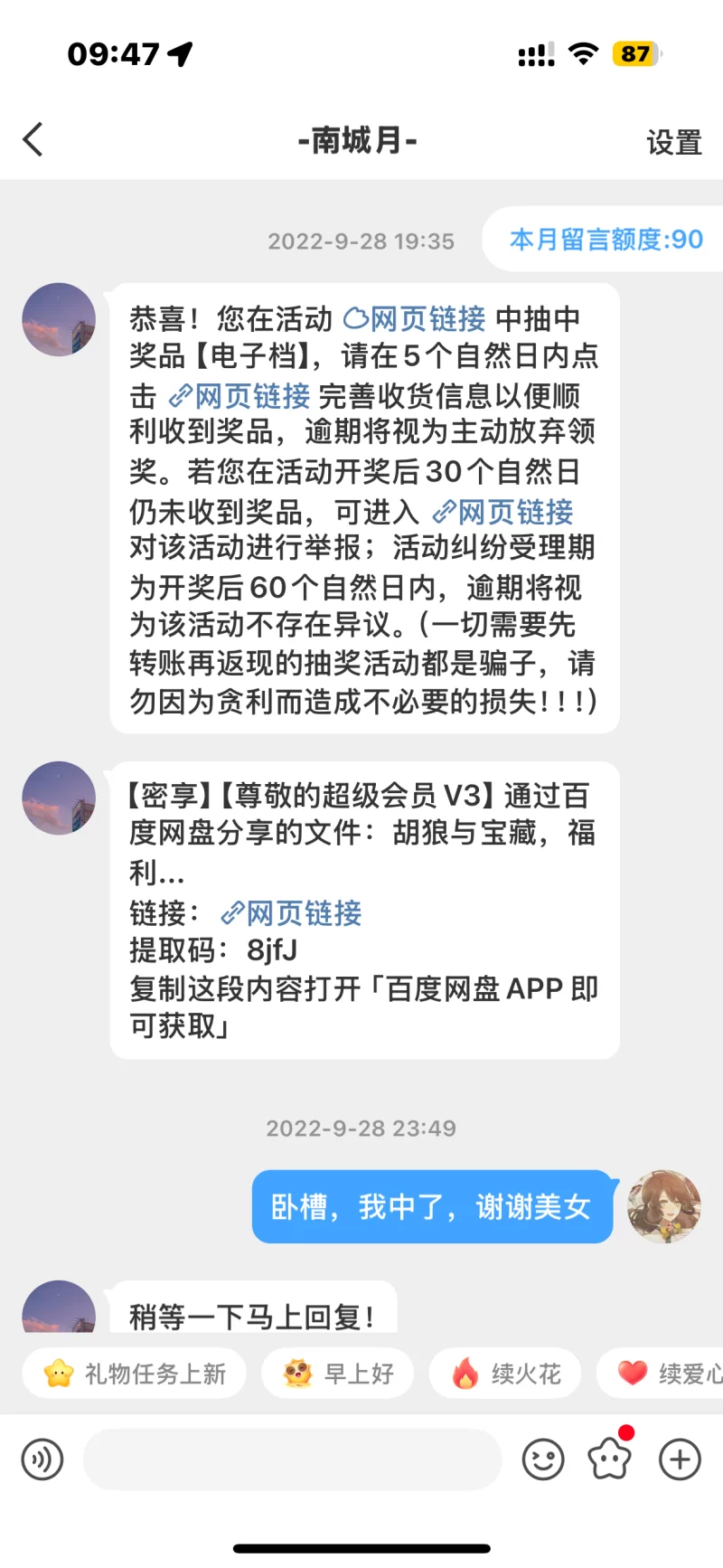This screenshot has width=723, height=1568.
Task: Open 设置 chat settings
Action: click(673, 142)
